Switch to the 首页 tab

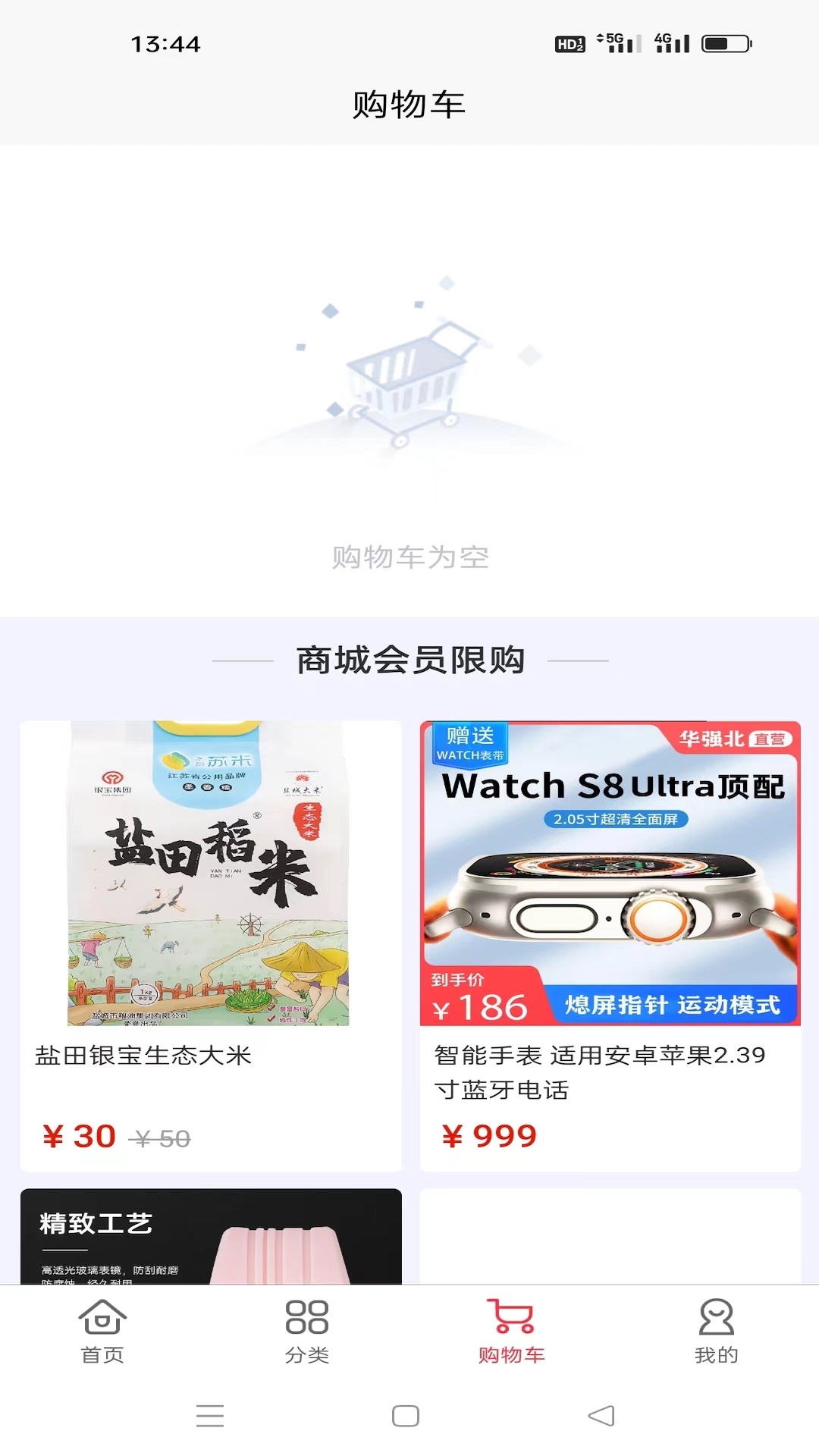coord(102,1331)
